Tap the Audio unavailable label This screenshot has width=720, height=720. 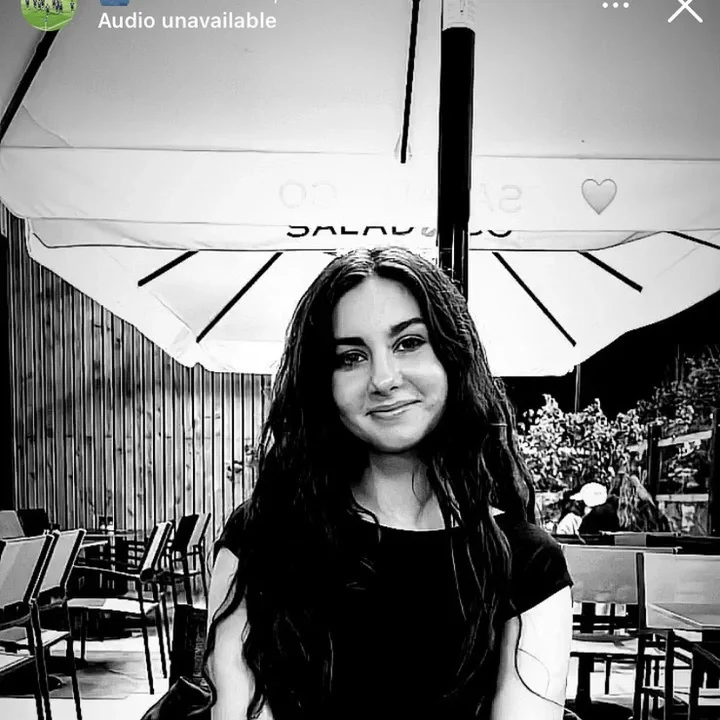point(187,20)
